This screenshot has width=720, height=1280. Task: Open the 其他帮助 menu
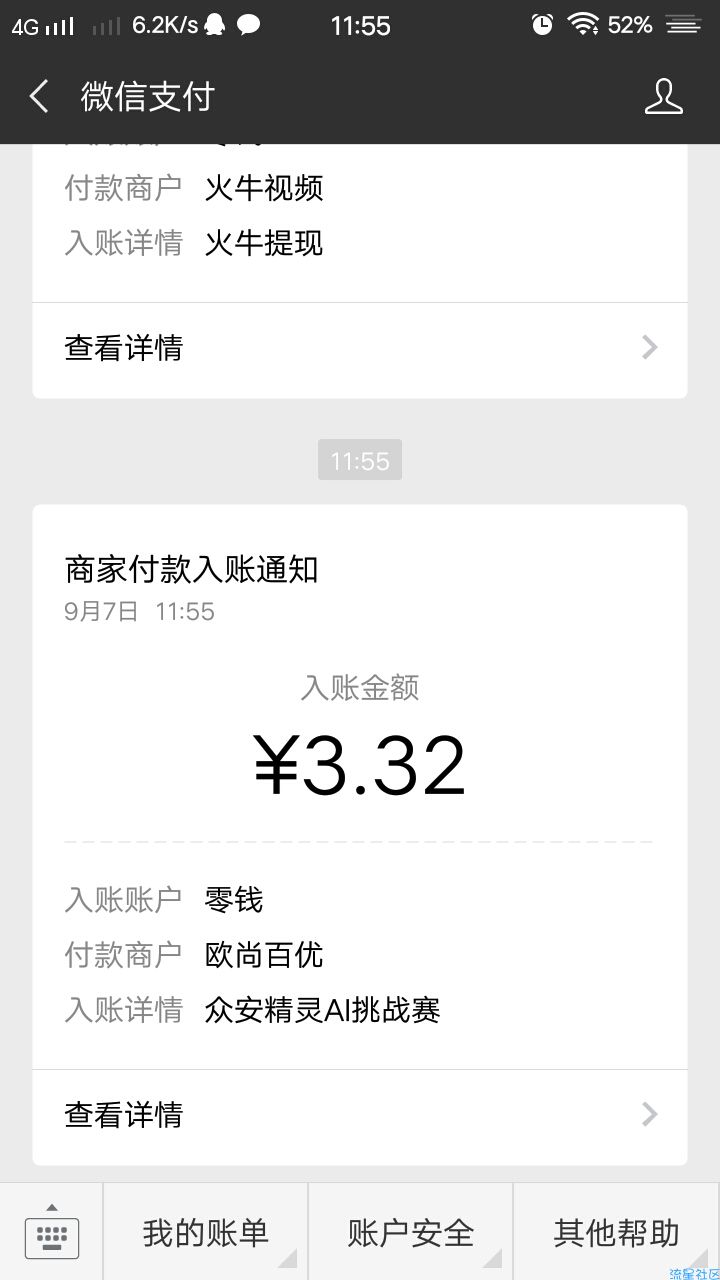[617, 1233]
